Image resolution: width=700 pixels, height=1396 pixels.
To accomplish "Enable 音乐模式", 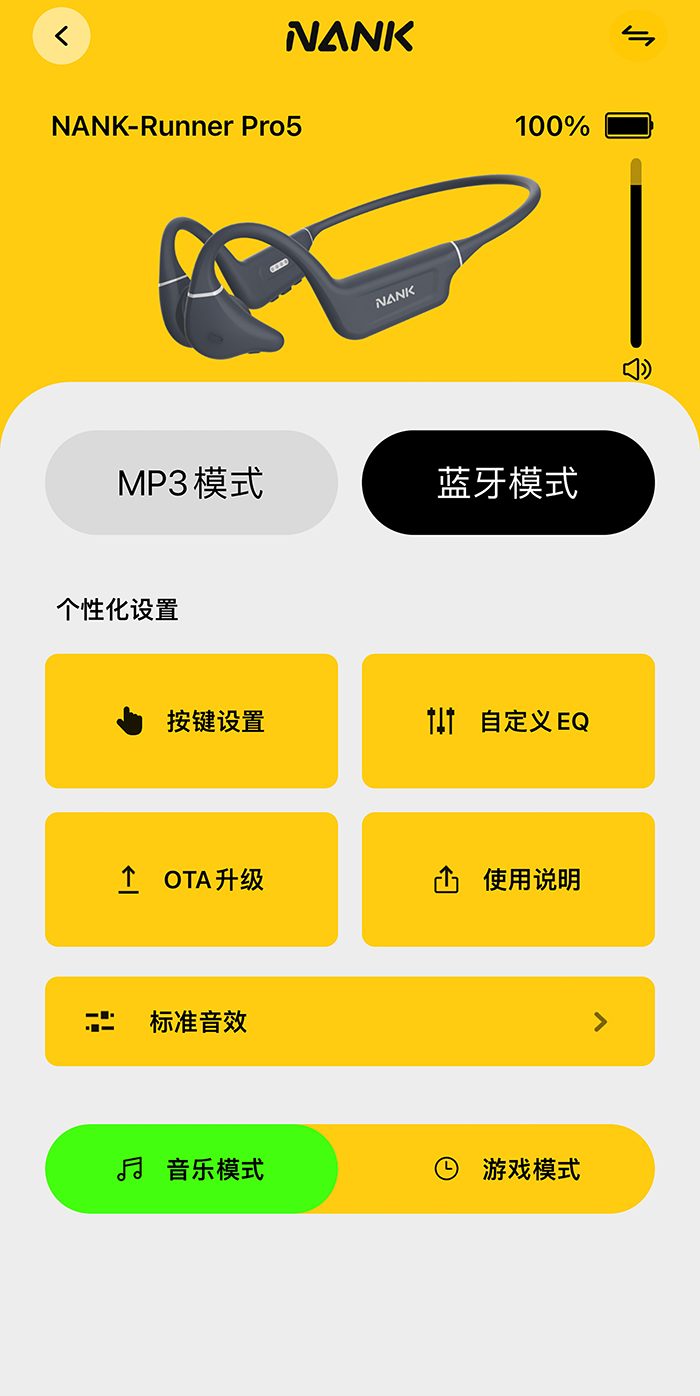I will coord(191,1169).
